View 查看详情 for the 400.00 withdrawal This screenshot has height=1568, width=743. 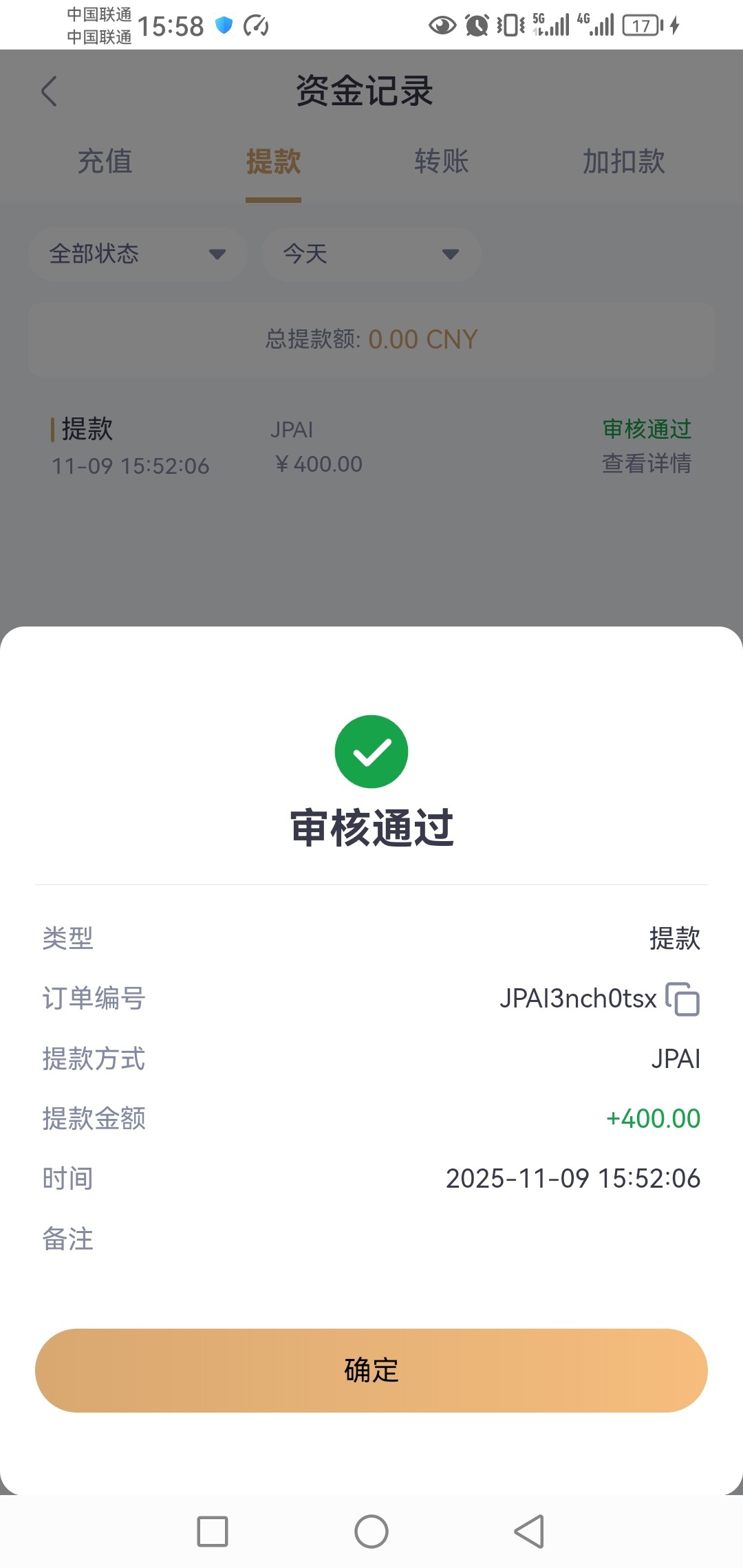coord(646,464)
